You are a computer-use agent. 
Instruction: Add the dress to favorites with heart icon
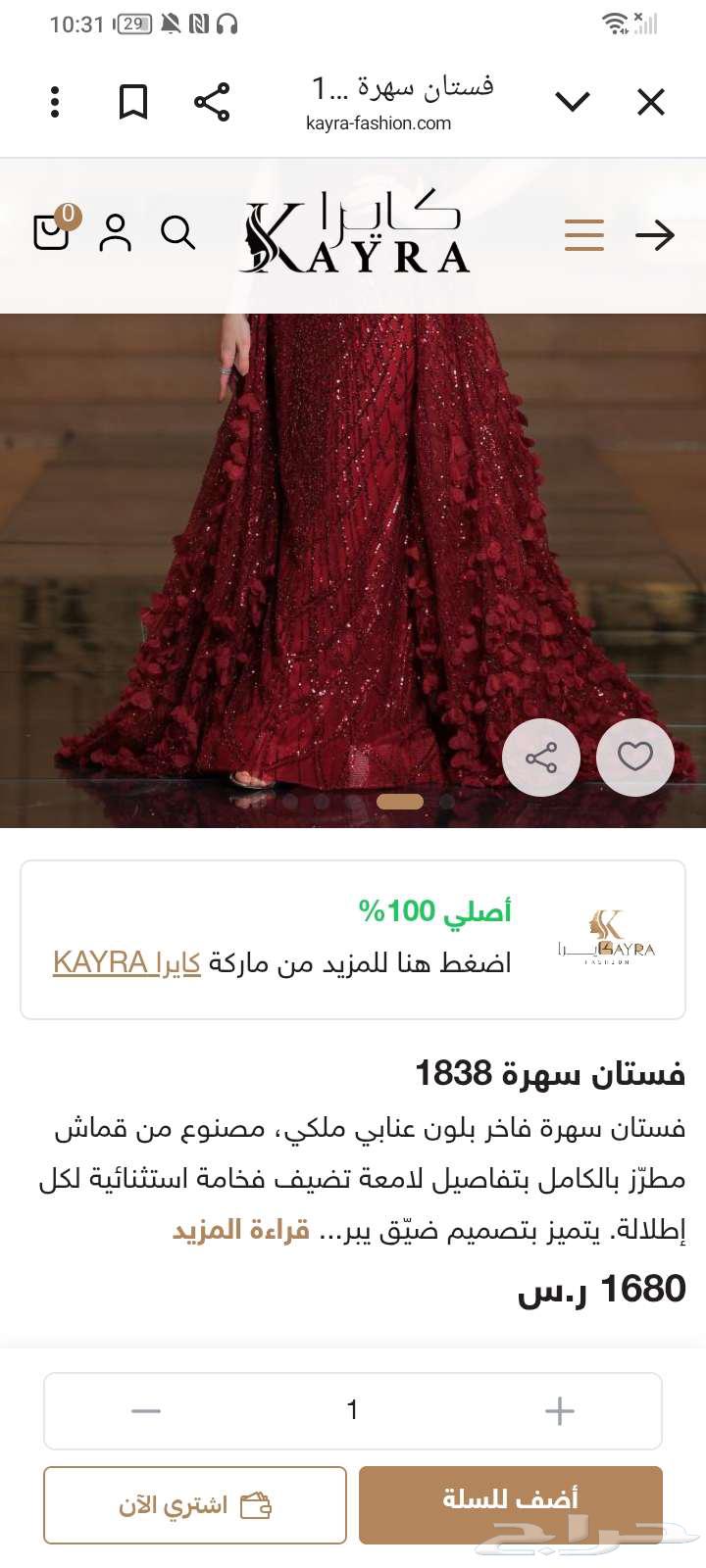pos(634,758)
